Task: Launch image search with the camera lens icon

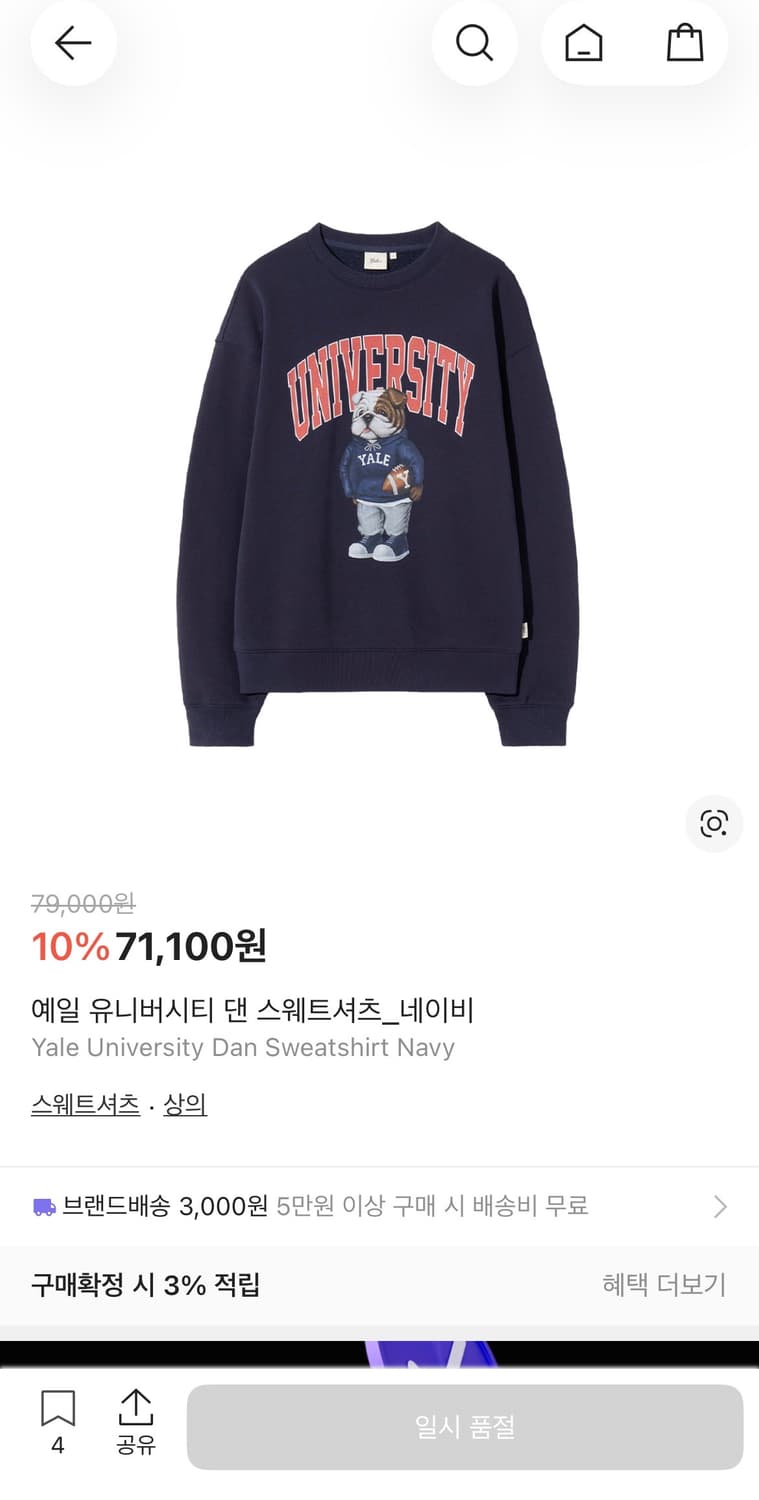Action: 713,823
